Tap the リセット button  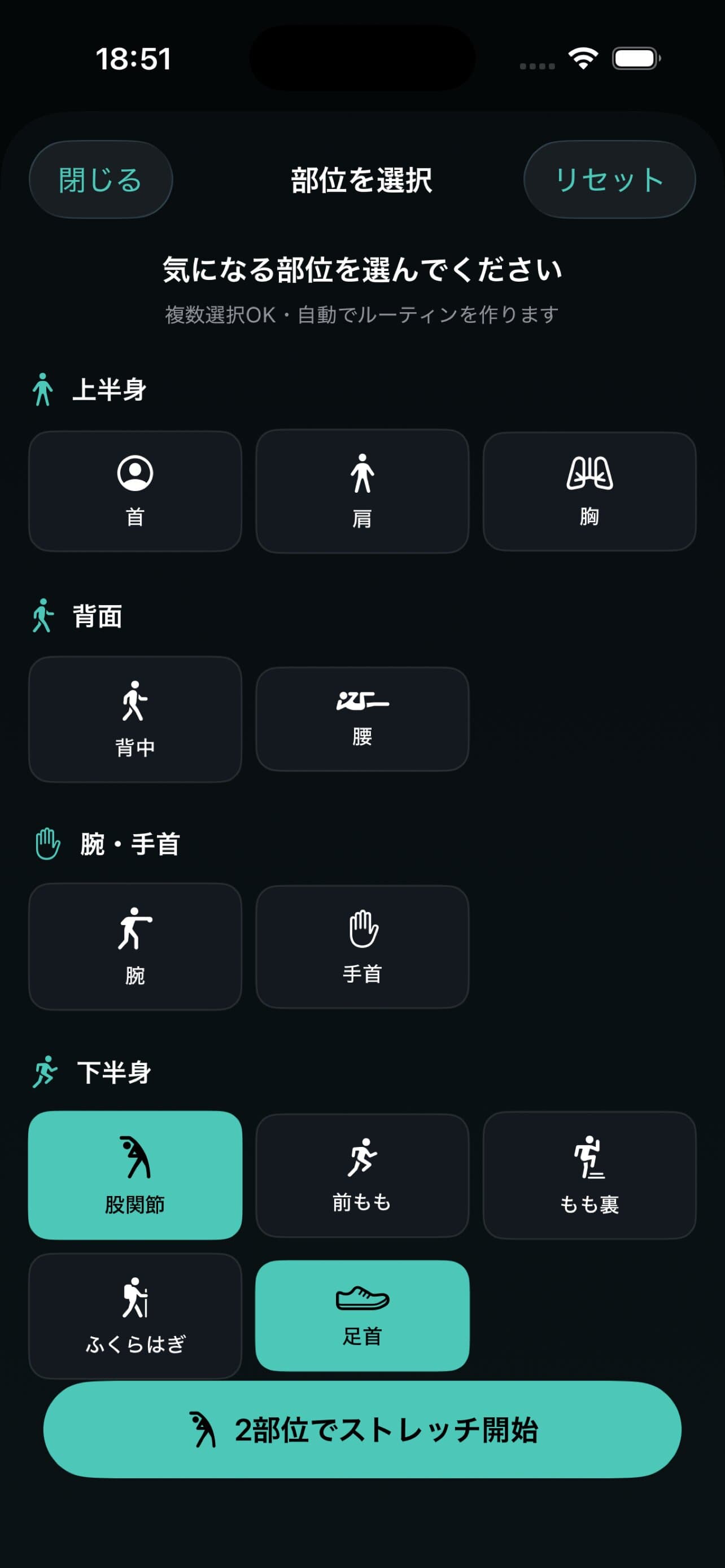(609, 179)
